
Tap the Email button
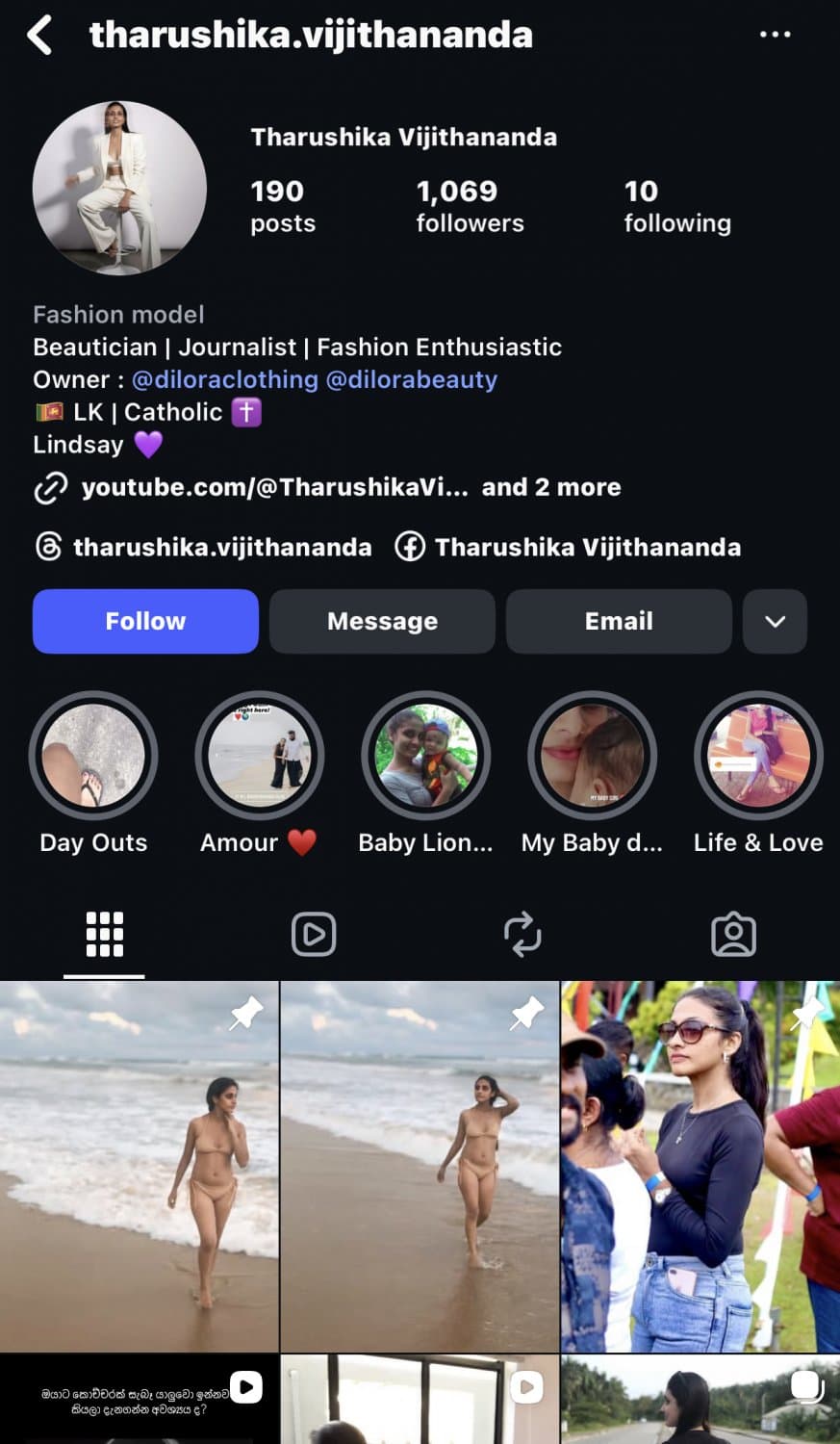pos(619,621)
